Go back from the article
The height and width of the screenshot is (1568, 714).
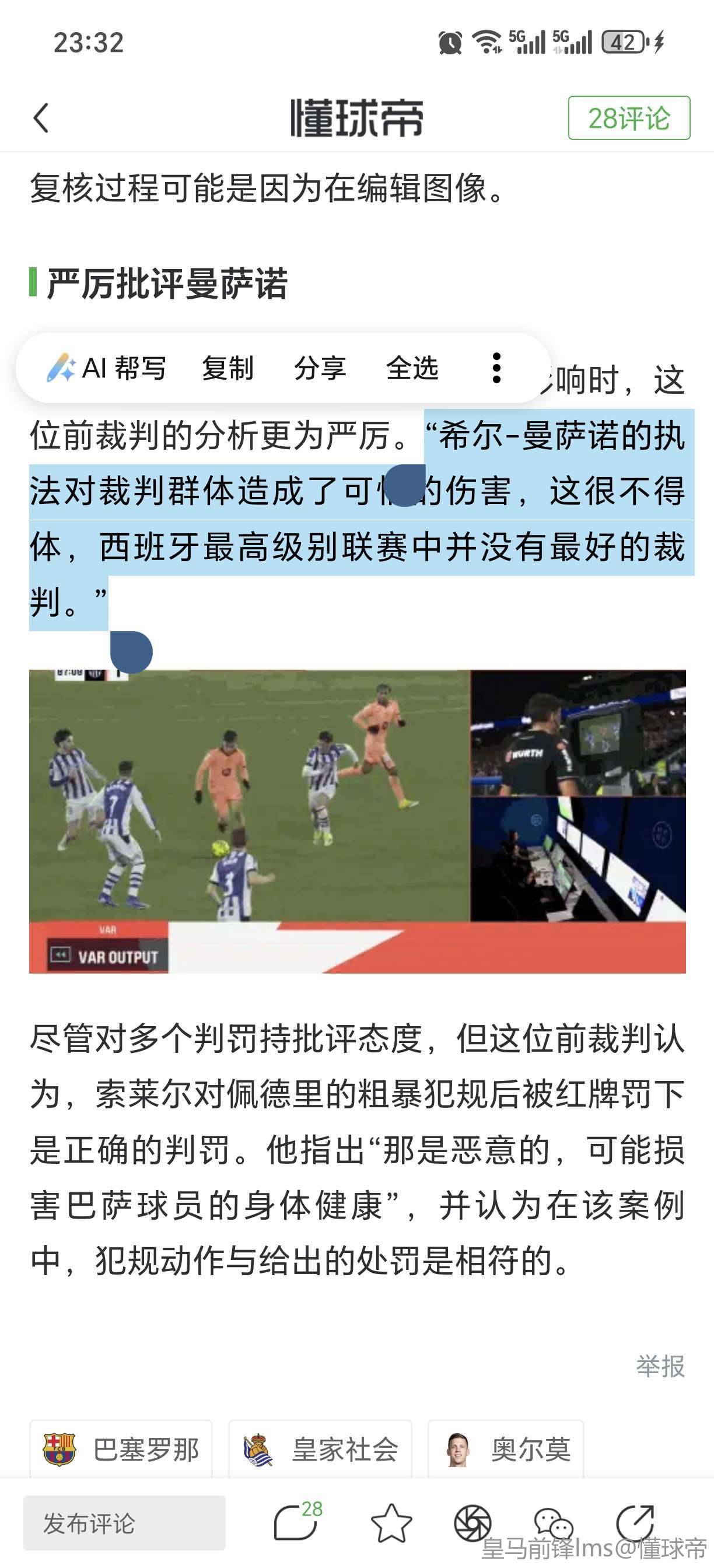41,117
